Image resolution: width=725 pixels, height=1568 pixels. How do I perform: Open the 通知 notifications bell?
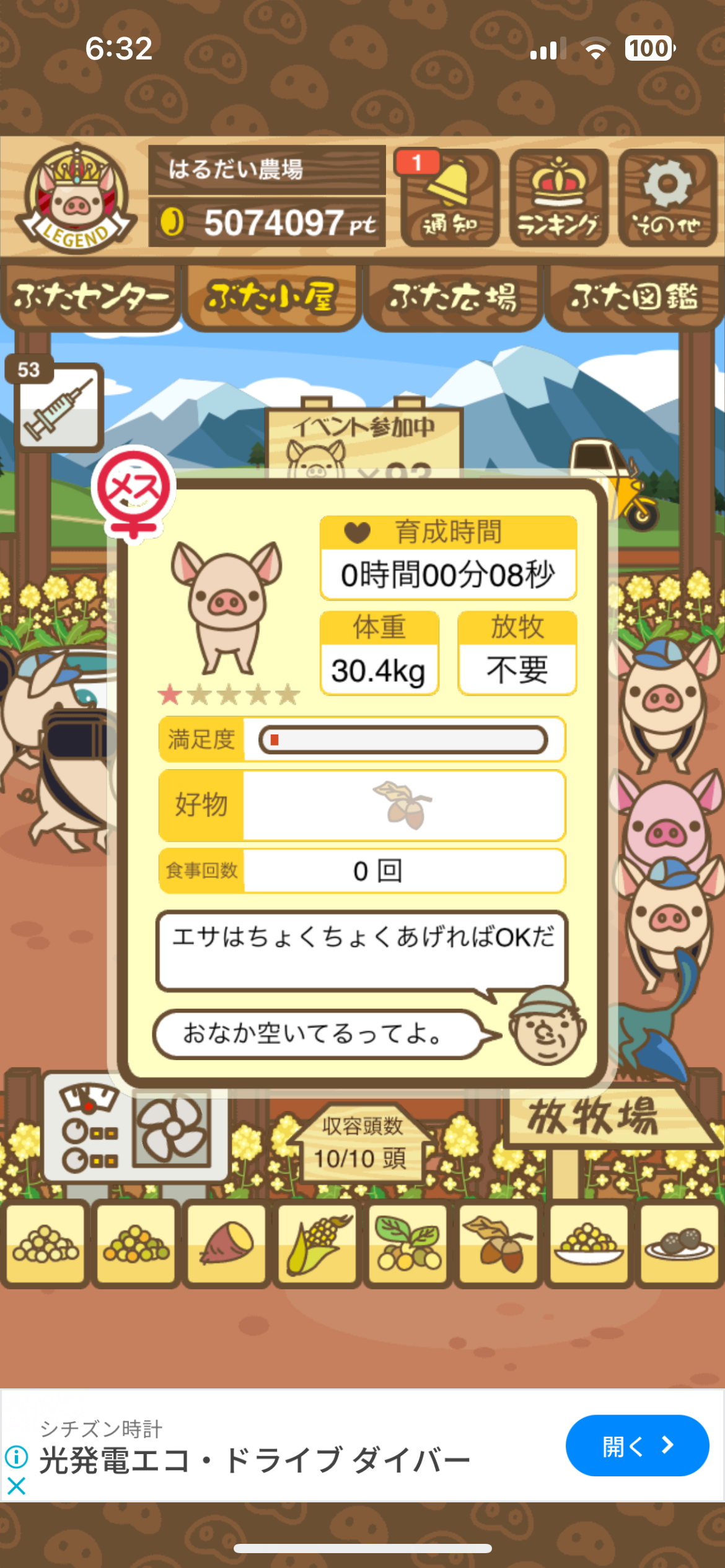coord(450,198)
